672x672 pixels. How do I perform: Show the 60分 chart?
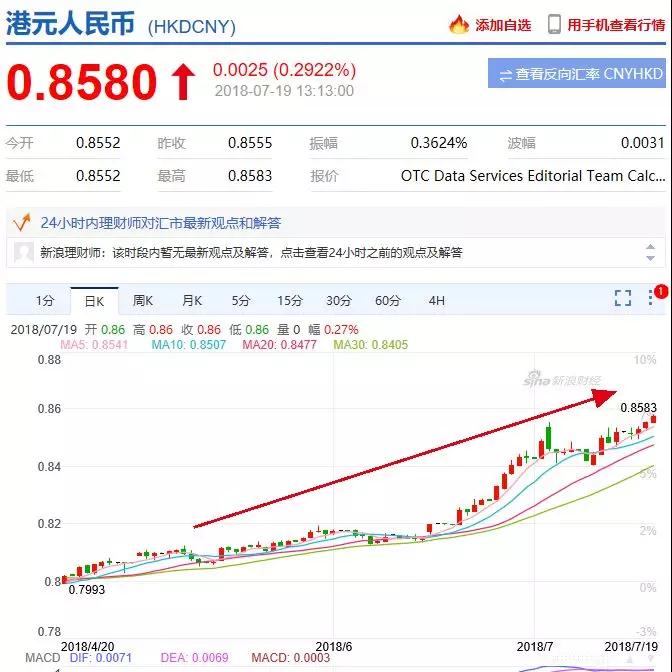click(x=388, y=300)
